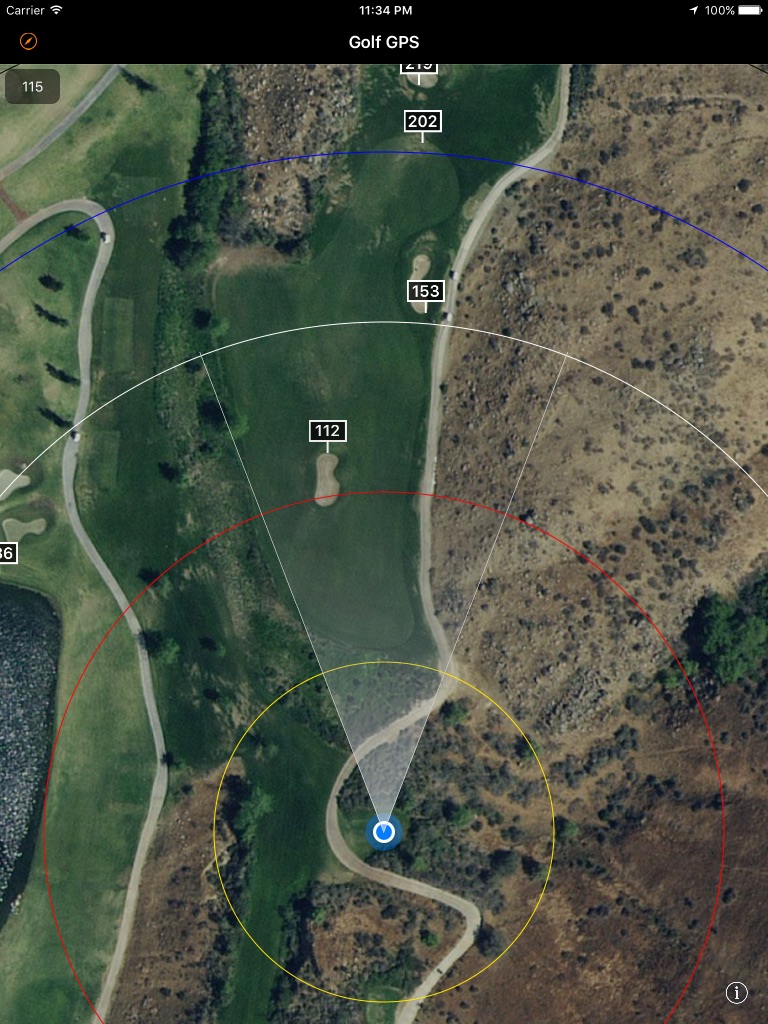Select the 112 yard bunker marker
The image size is (768, 1024).
[x=328, y=431]
